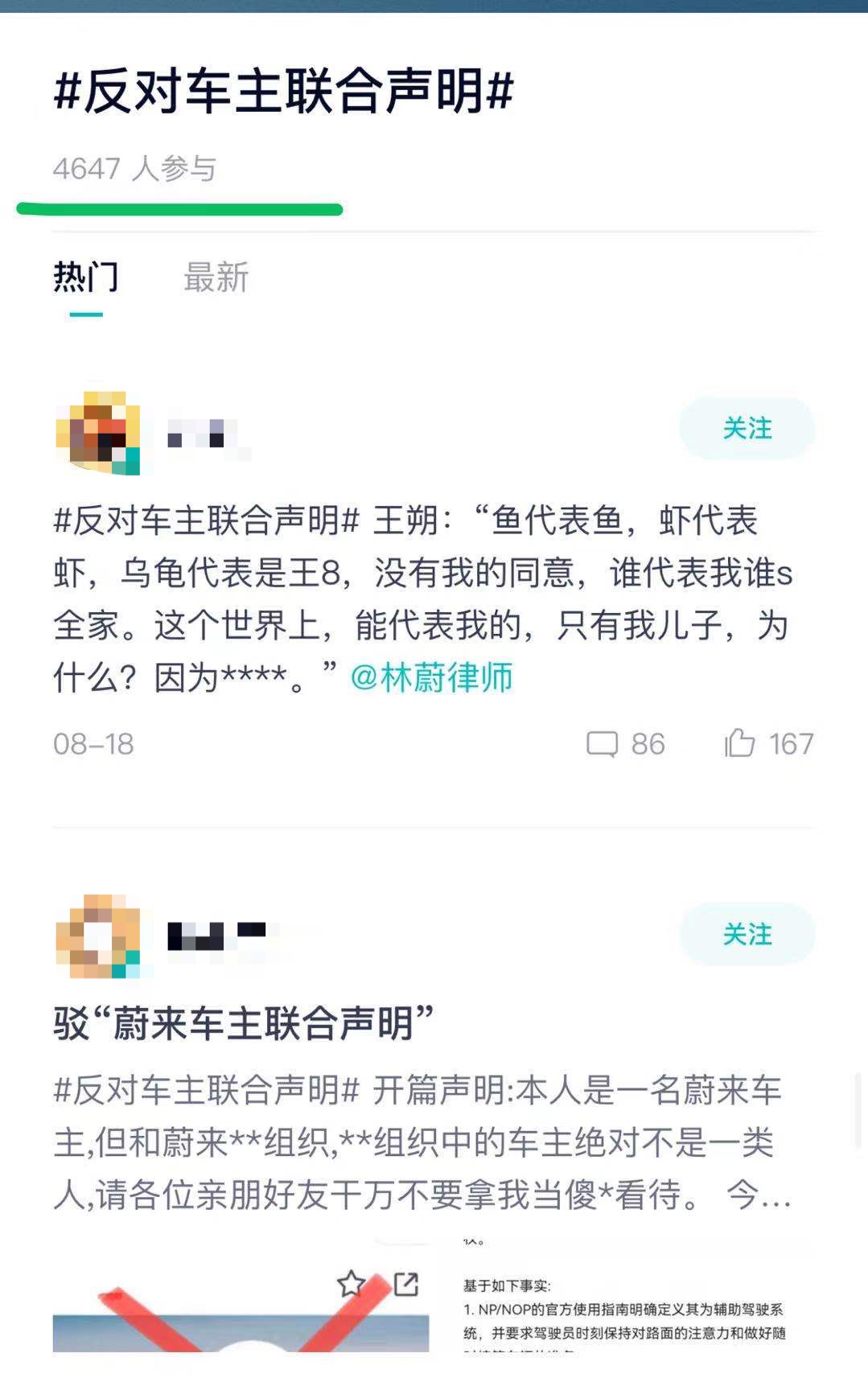Open the @林蔚律师 mention link
Image resolution: width=868 pixels, height=1378 pixels.
tap(432, 677)
